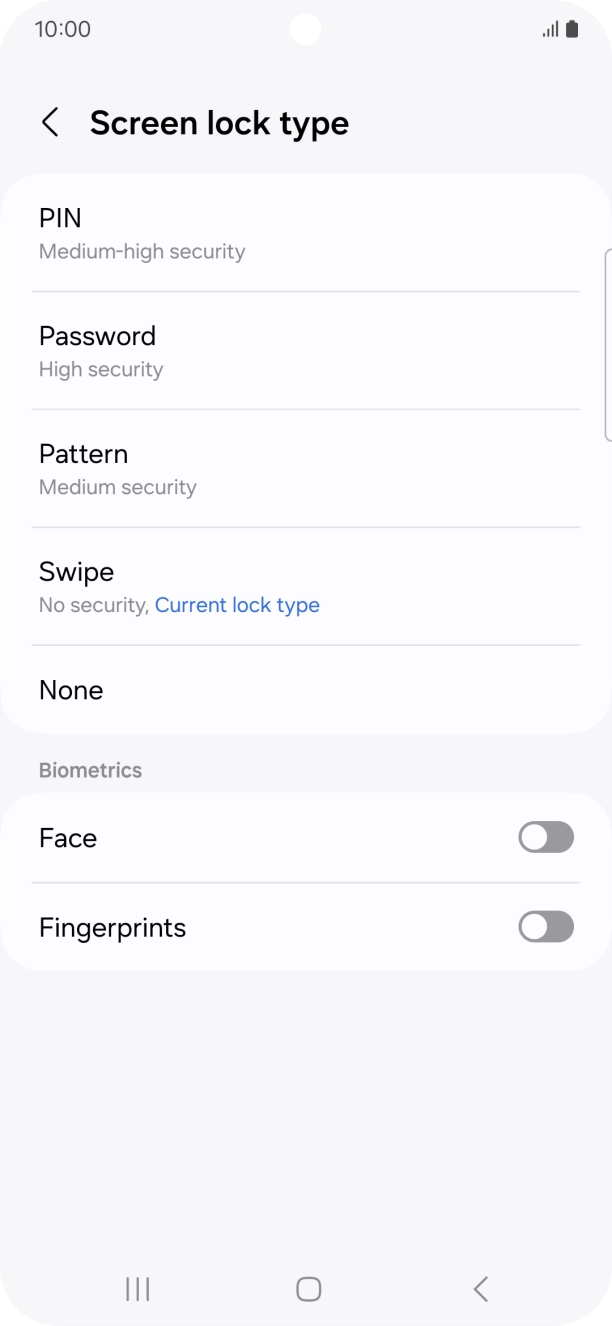The height and width of the screenshot is (1326, 612).
Task: Select PIN as the lock type
Action: click(x=305, y=233)
